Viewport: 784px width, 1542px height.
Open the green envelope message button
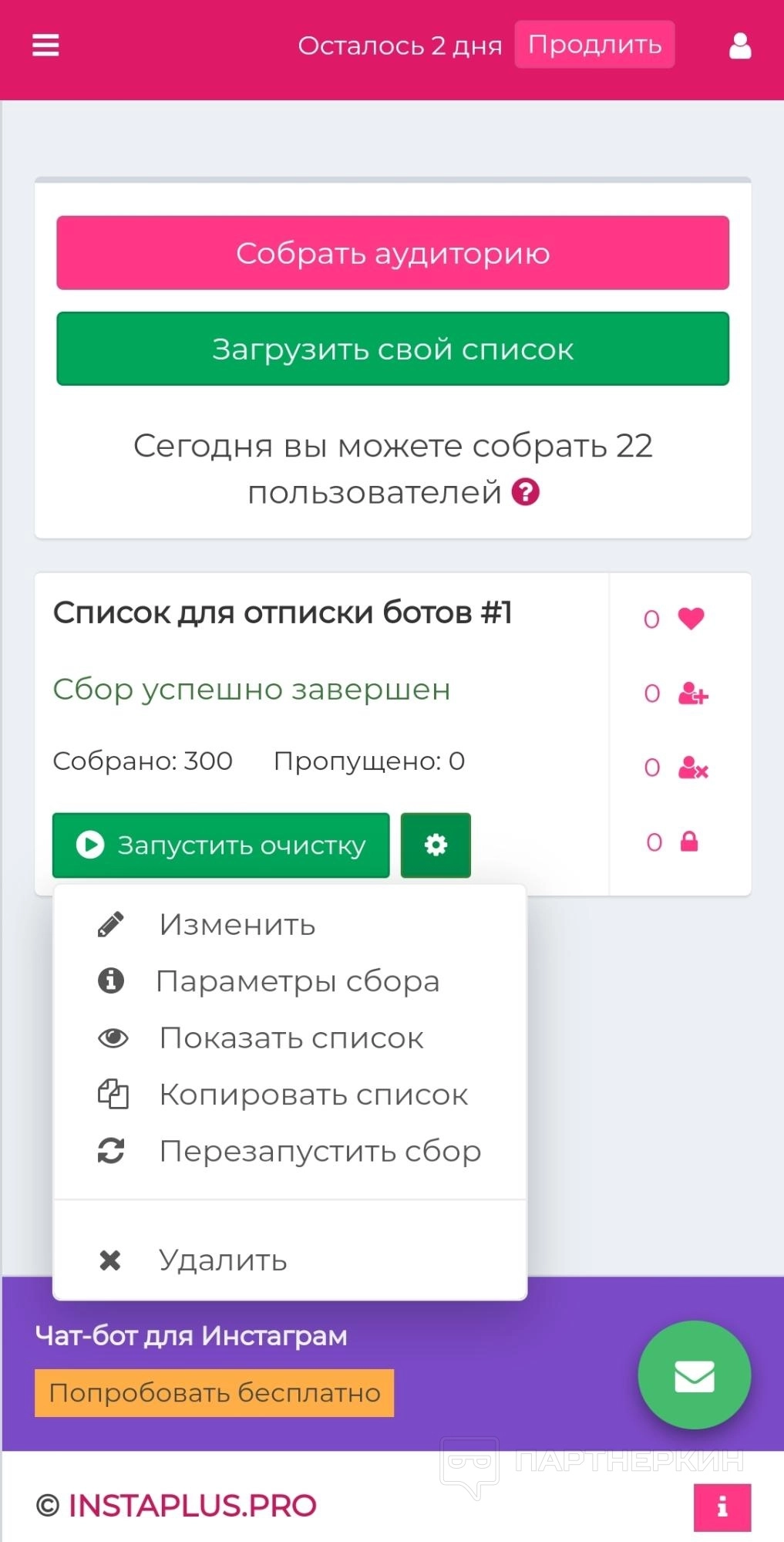click(694, 1375)
